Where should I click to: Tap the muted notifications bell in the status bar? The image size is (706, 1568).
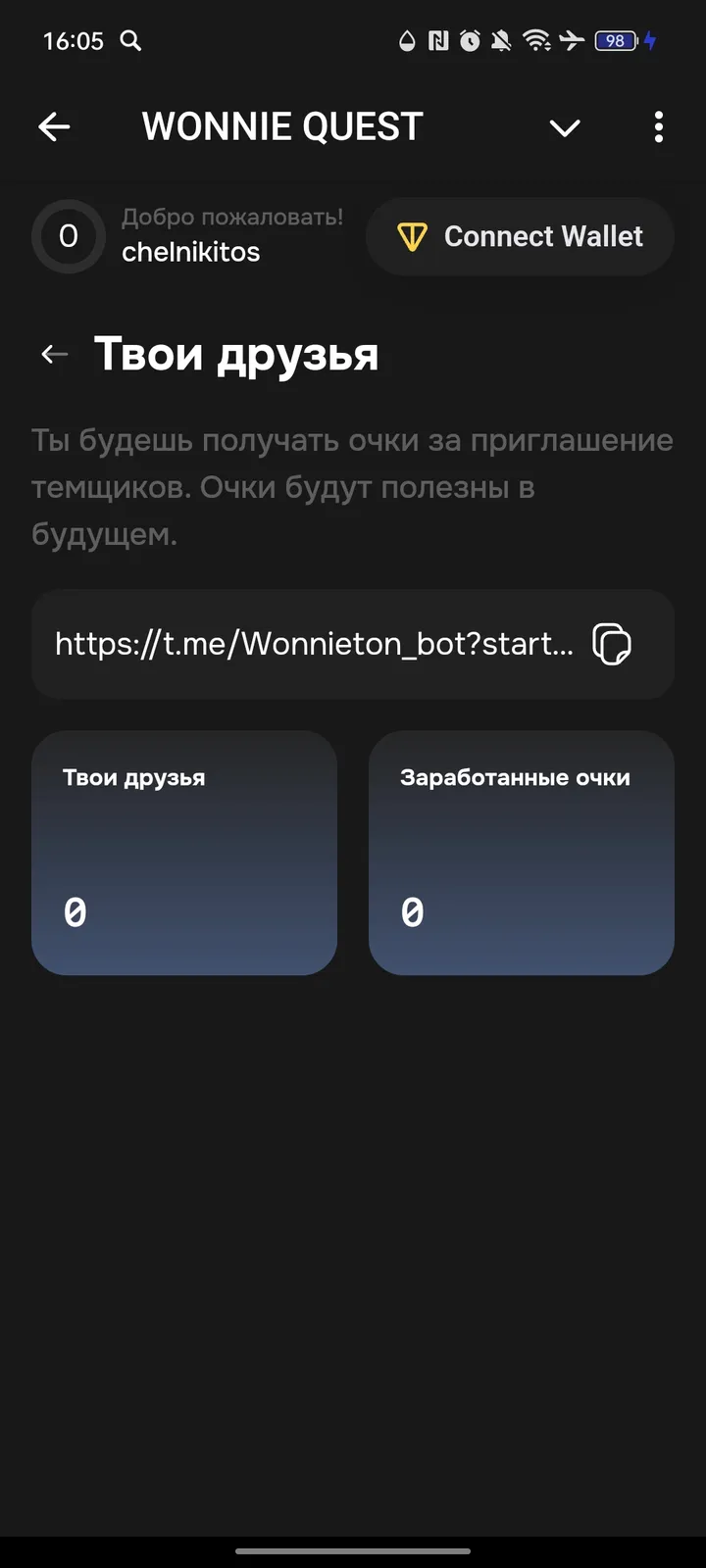499,41
